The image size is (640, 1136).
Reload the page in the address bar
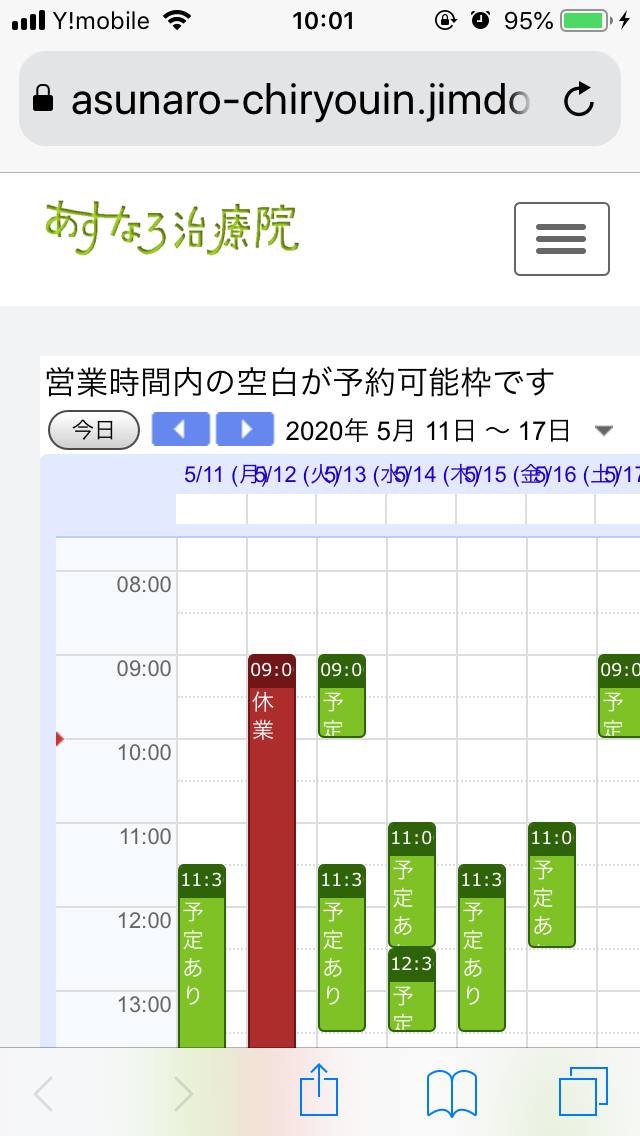578,101
